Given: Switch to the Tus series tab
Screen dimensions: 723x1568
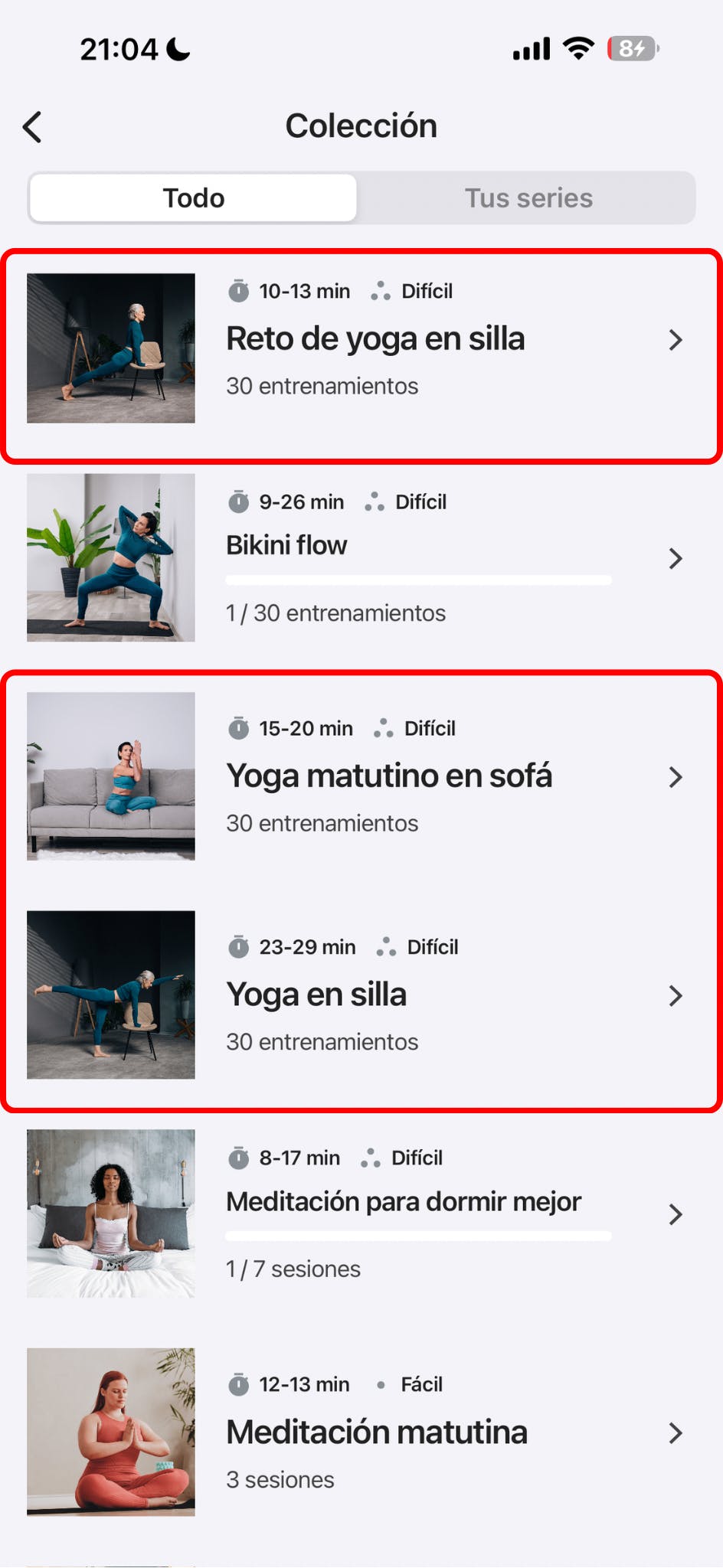Looking at the screenshot, I should (528, 198).
